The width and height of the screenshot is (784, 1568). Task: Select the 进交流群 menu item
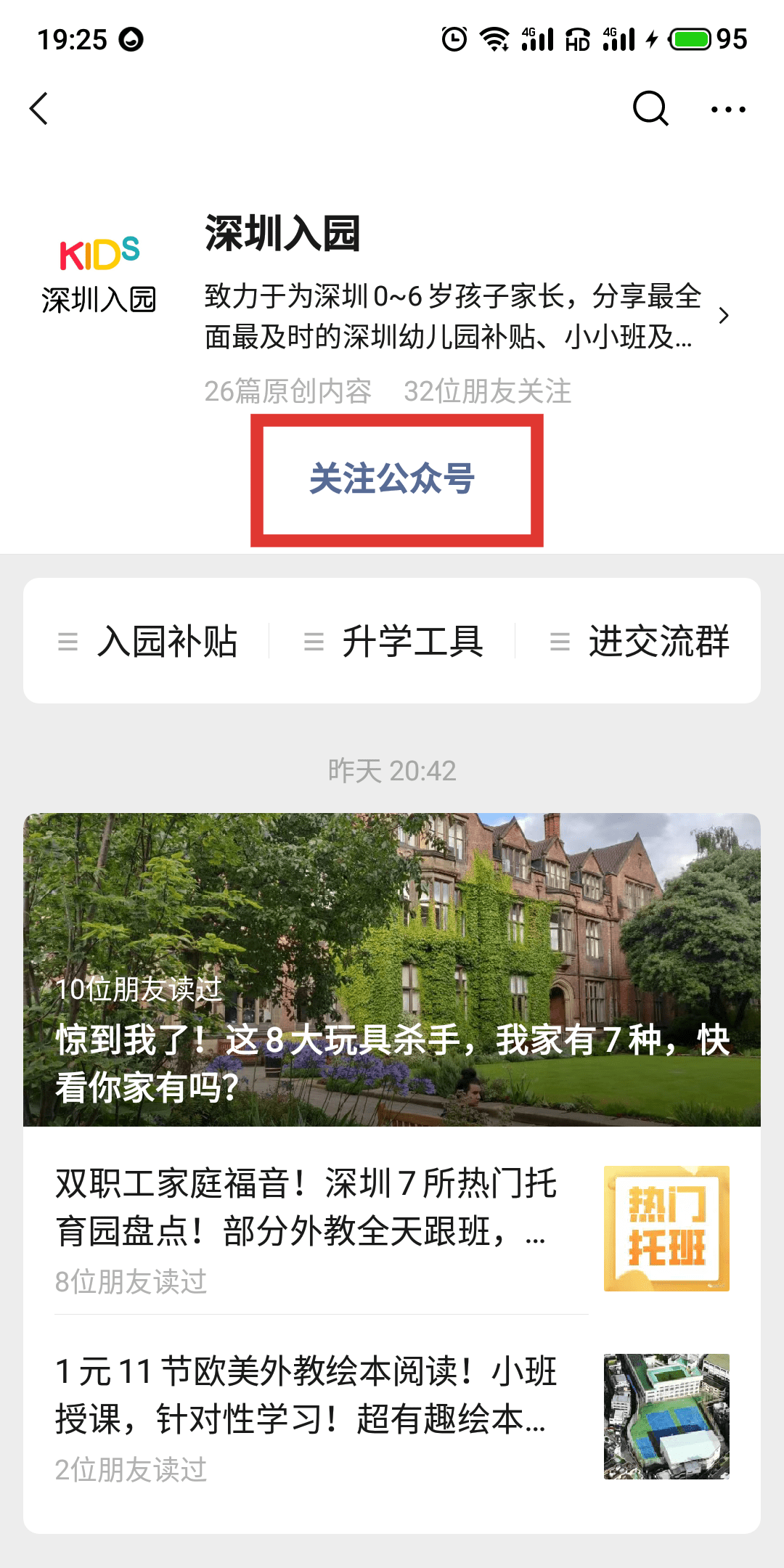661,641
